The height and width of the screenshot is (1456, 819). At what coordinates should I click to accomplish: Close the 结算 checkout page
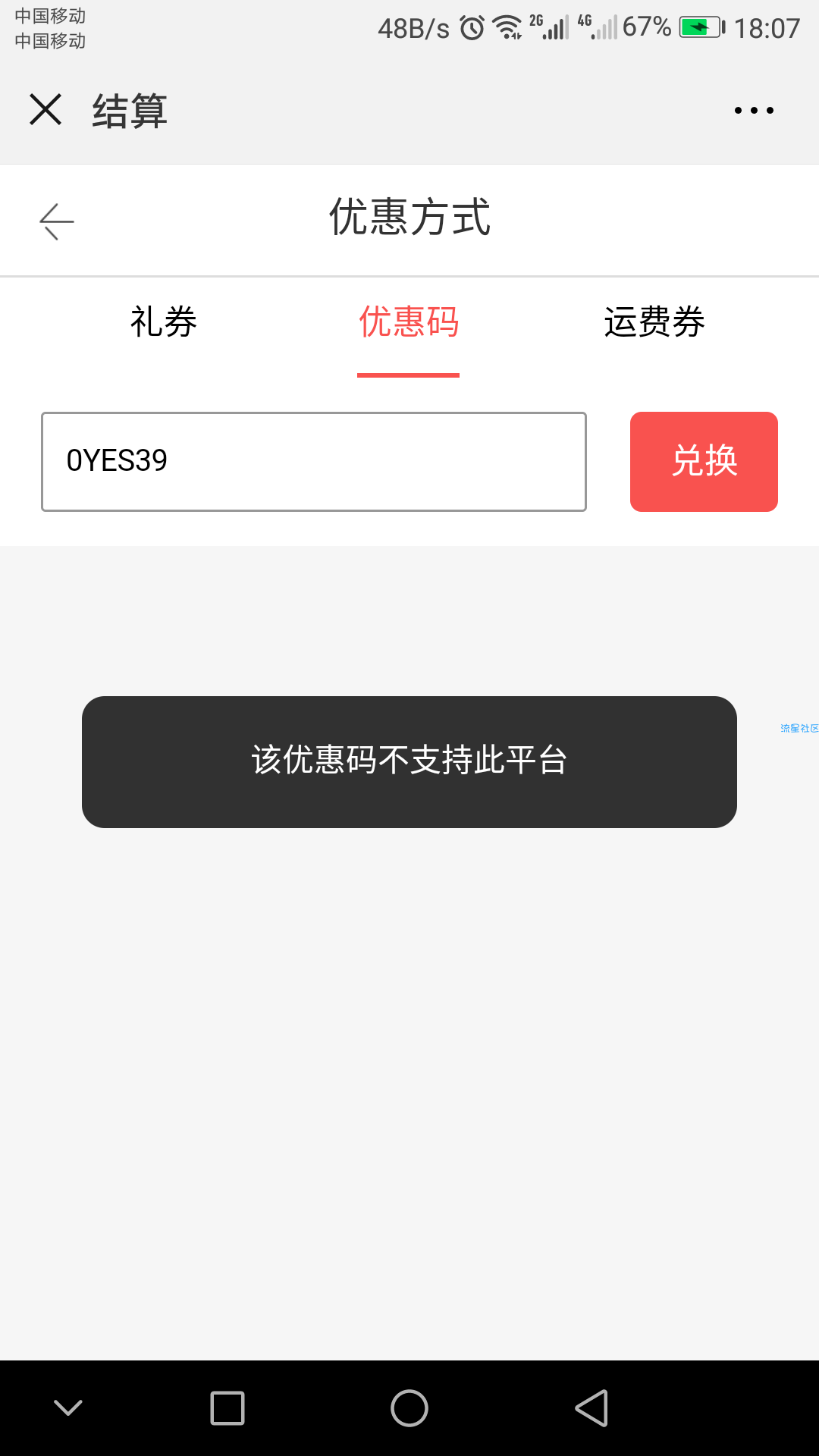pos(45,109)
